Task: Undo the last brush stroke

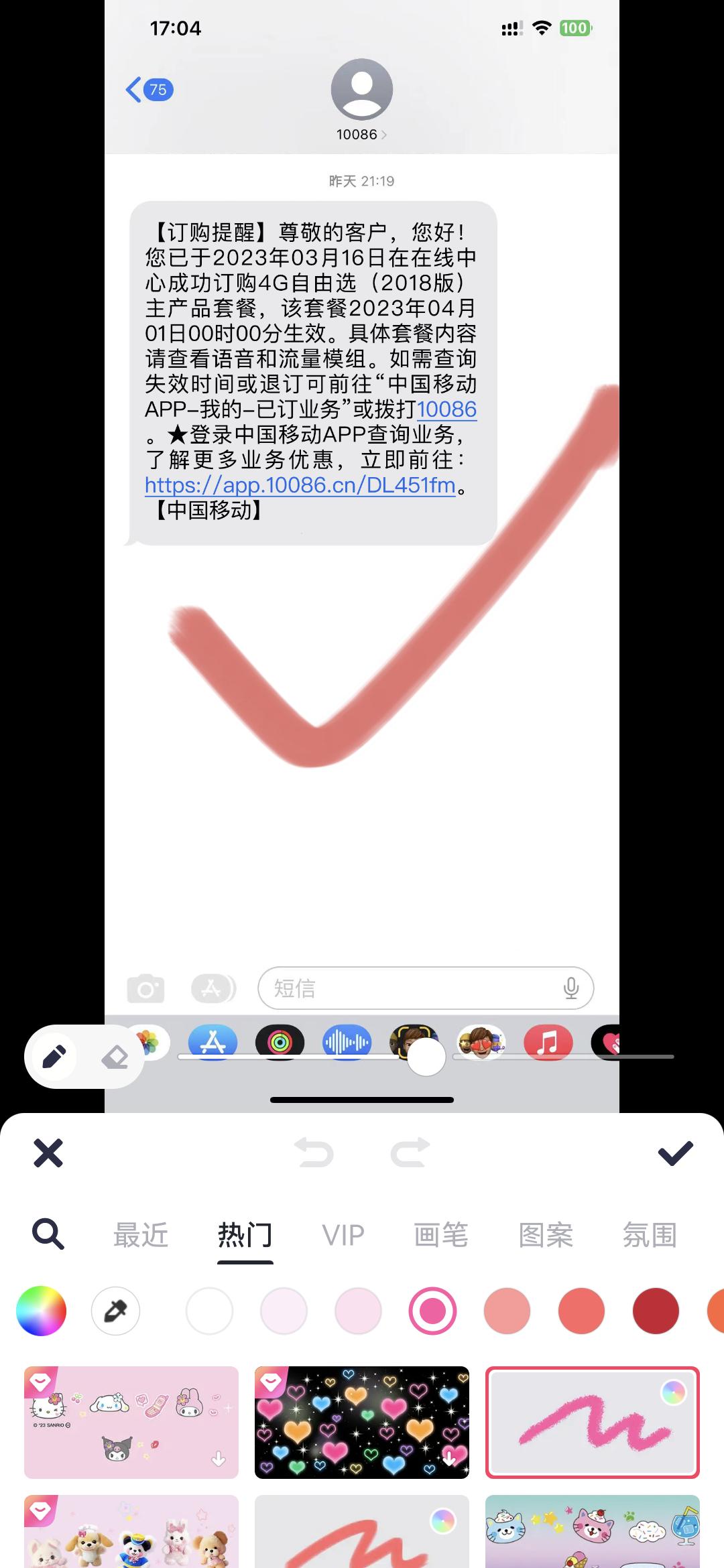Action: tap(314, 1153)
